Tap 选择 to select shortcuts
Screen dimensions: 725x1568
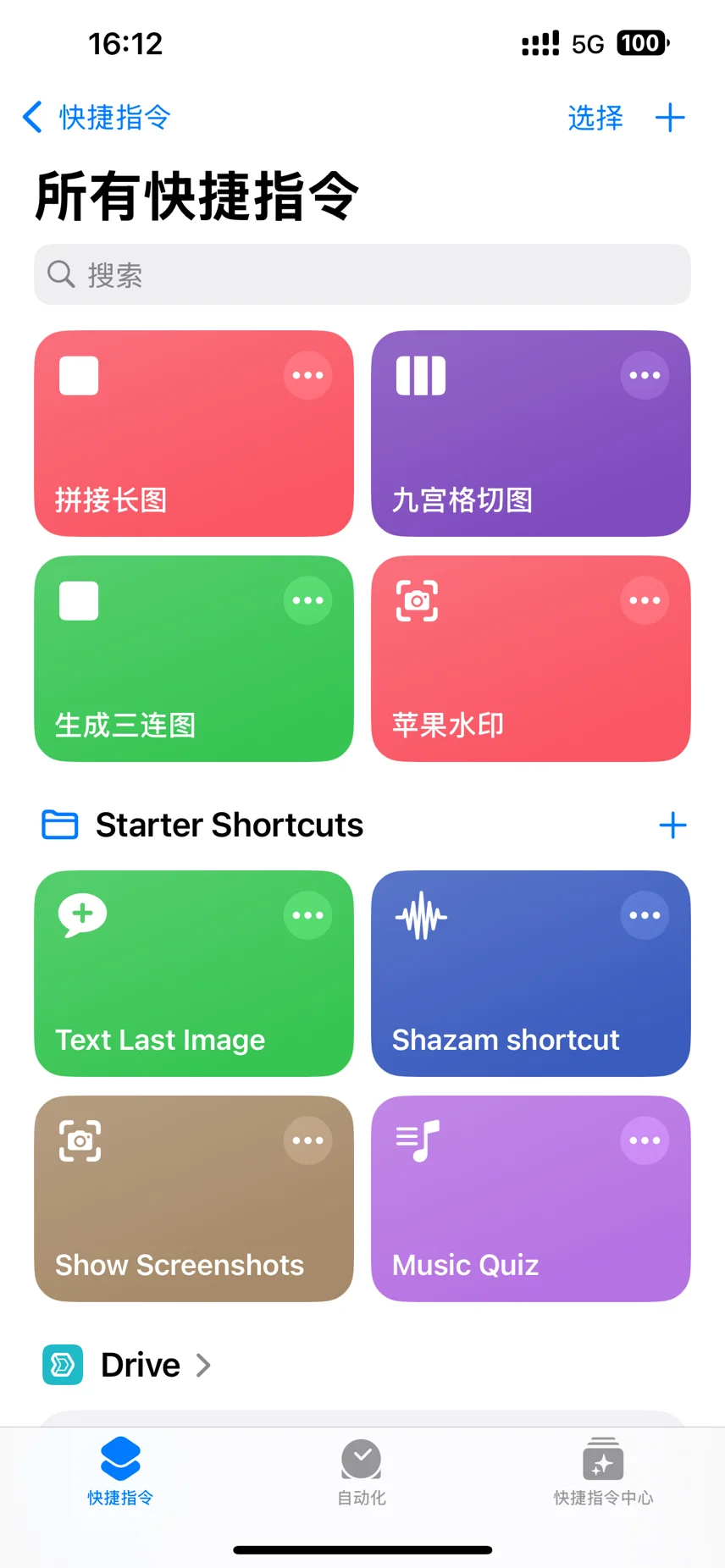click(595, 117)
